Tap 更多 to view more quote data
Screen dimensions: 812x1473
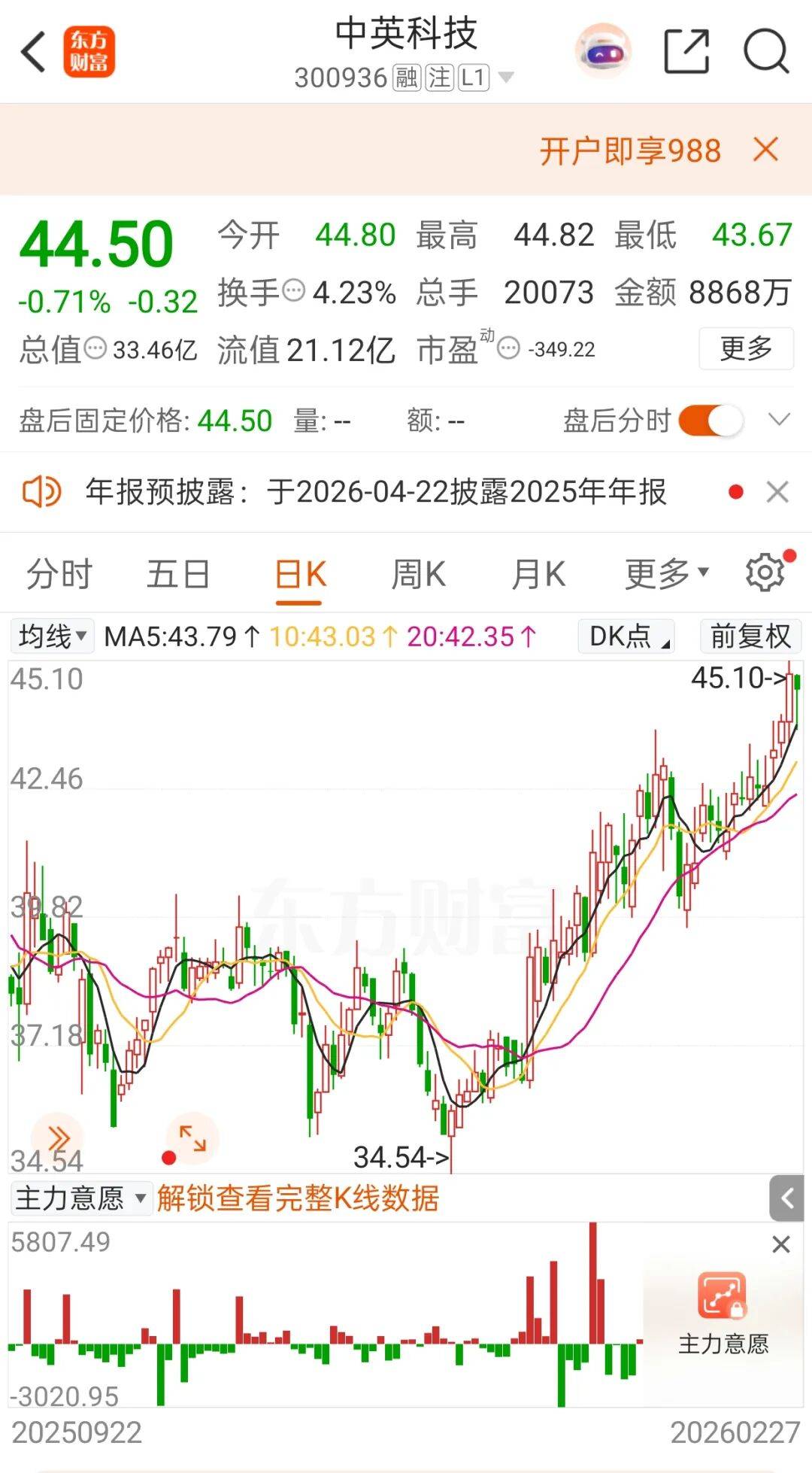tap(745, 348)
